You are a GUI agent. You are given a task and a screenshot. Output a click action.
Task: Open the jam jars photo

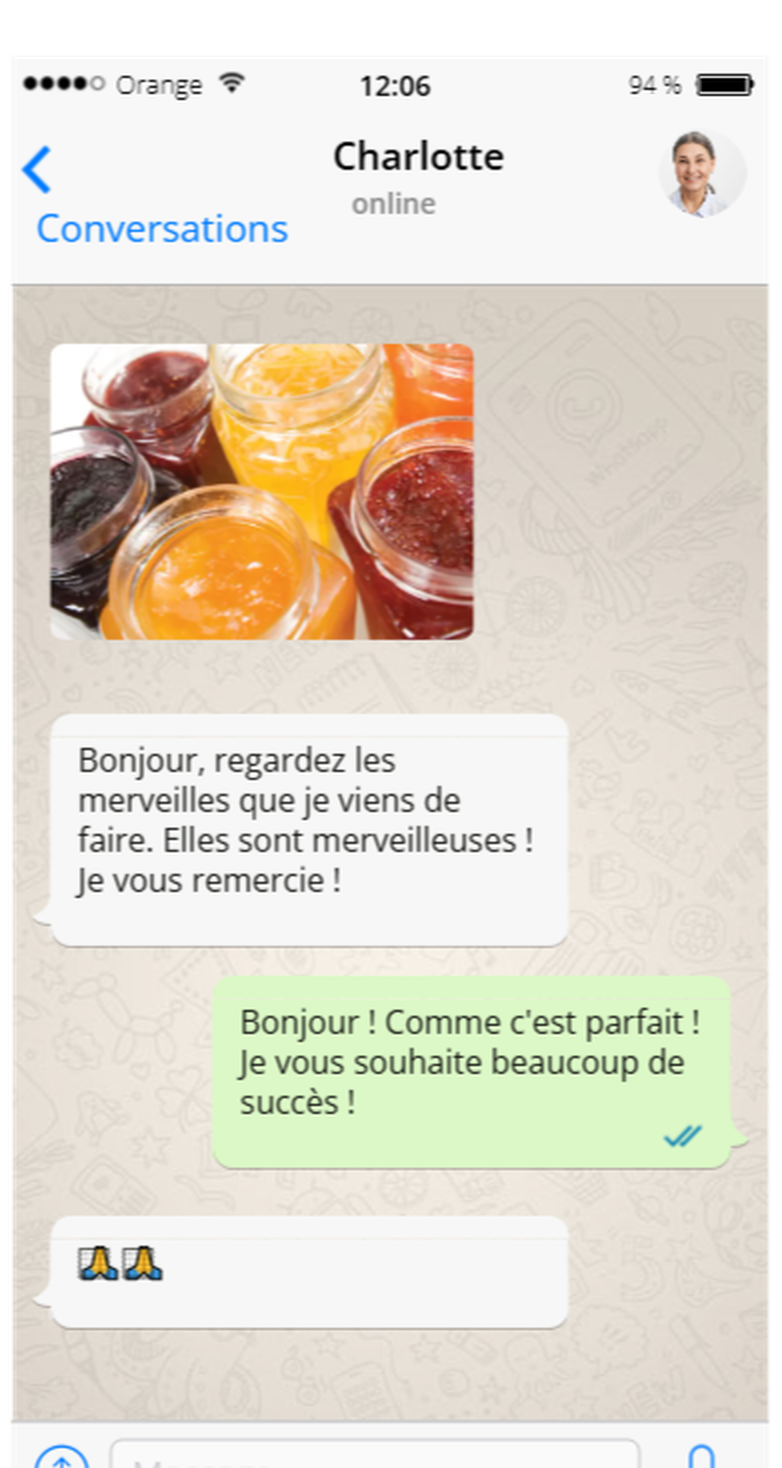pyautogui.click(x=262, y=491)
